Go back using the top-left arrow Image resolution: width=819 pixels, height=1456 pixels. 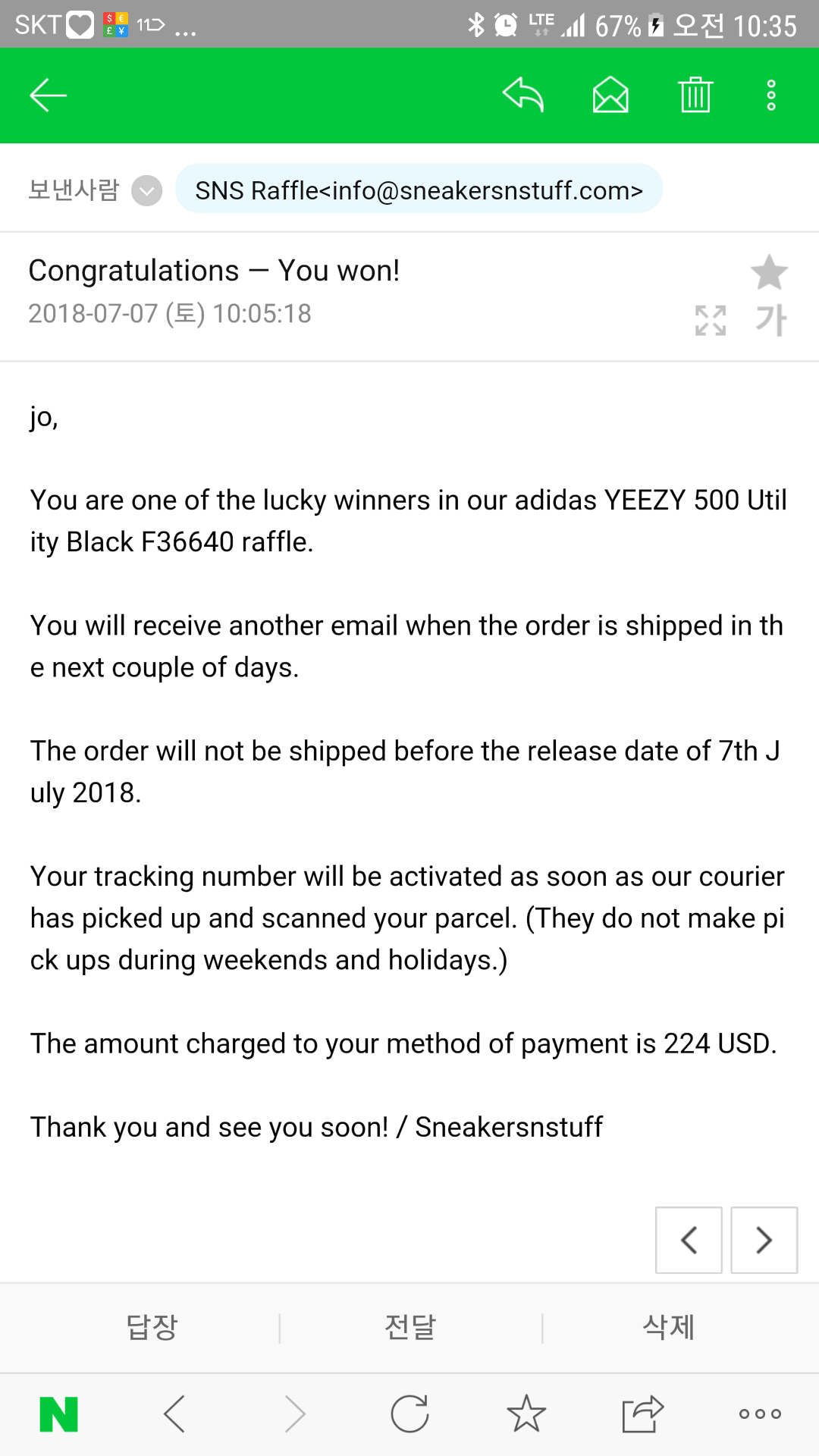pos(49,96)
